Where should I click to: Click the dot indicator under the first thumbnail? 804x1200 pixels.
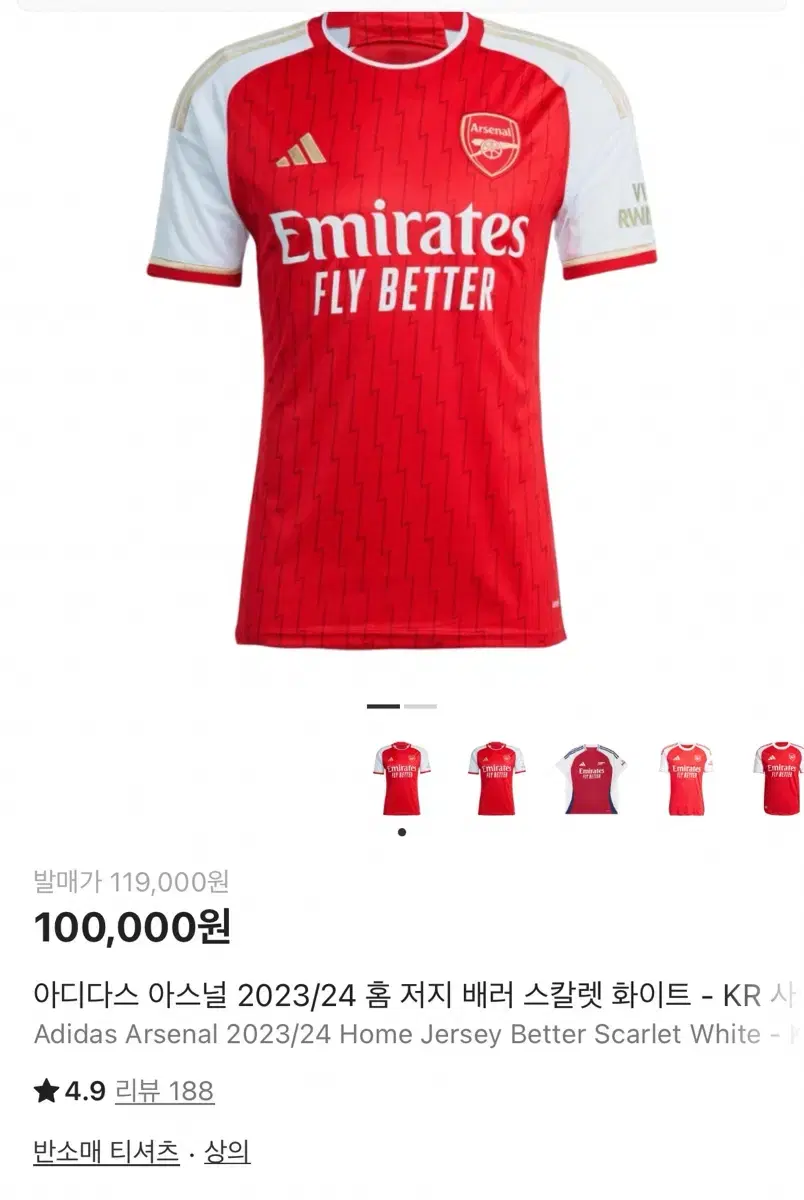click(x=404, y=830)
